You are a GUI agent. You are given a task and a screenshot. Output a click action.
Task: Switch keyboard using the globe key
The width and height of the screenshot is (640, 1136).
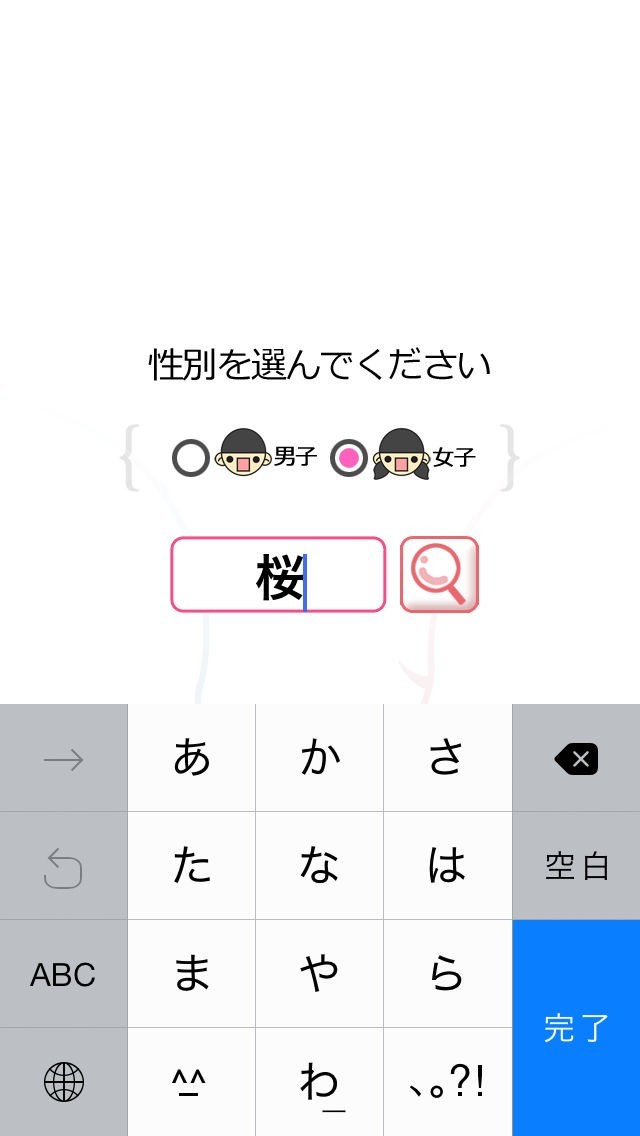[x=64, y=1082]
